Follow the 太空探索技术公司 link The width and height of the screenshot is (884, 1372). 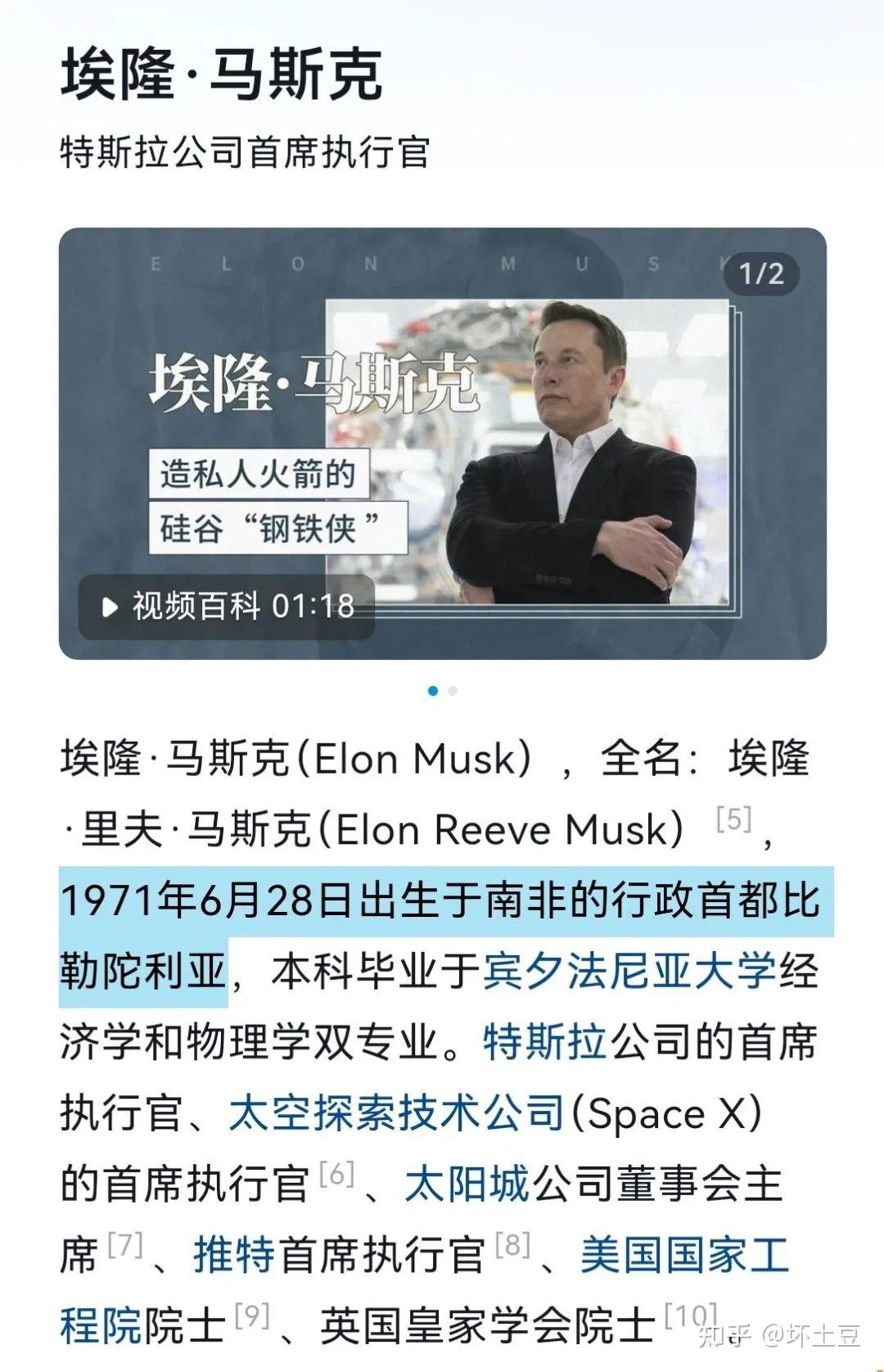click(x=397, y=1114)
